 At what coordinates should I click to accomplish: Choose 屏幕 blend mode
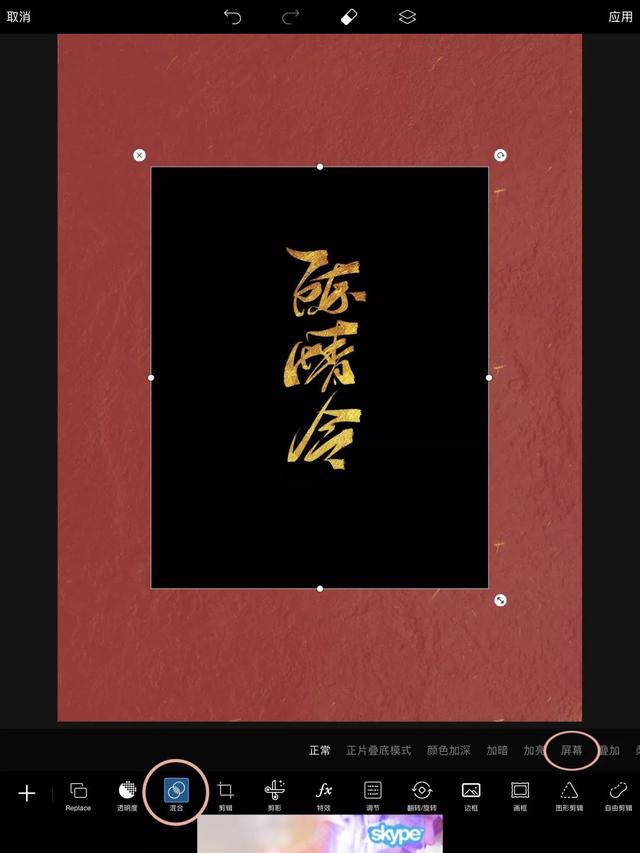tap(571, 750)
